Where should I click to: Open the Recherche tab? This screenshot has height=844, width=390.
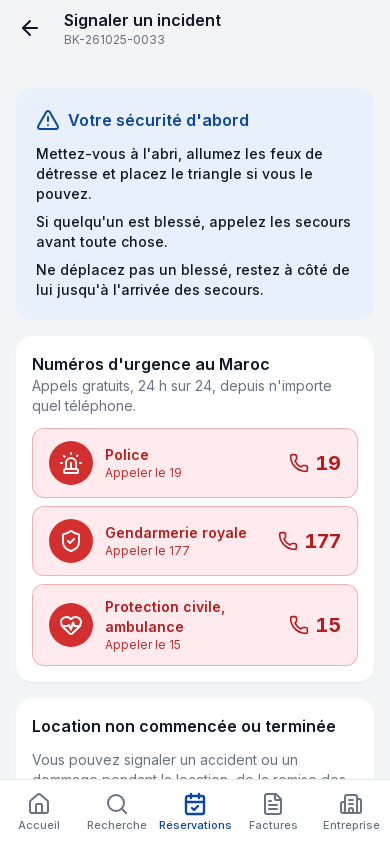pyautogui.click(x=117, y=812)
